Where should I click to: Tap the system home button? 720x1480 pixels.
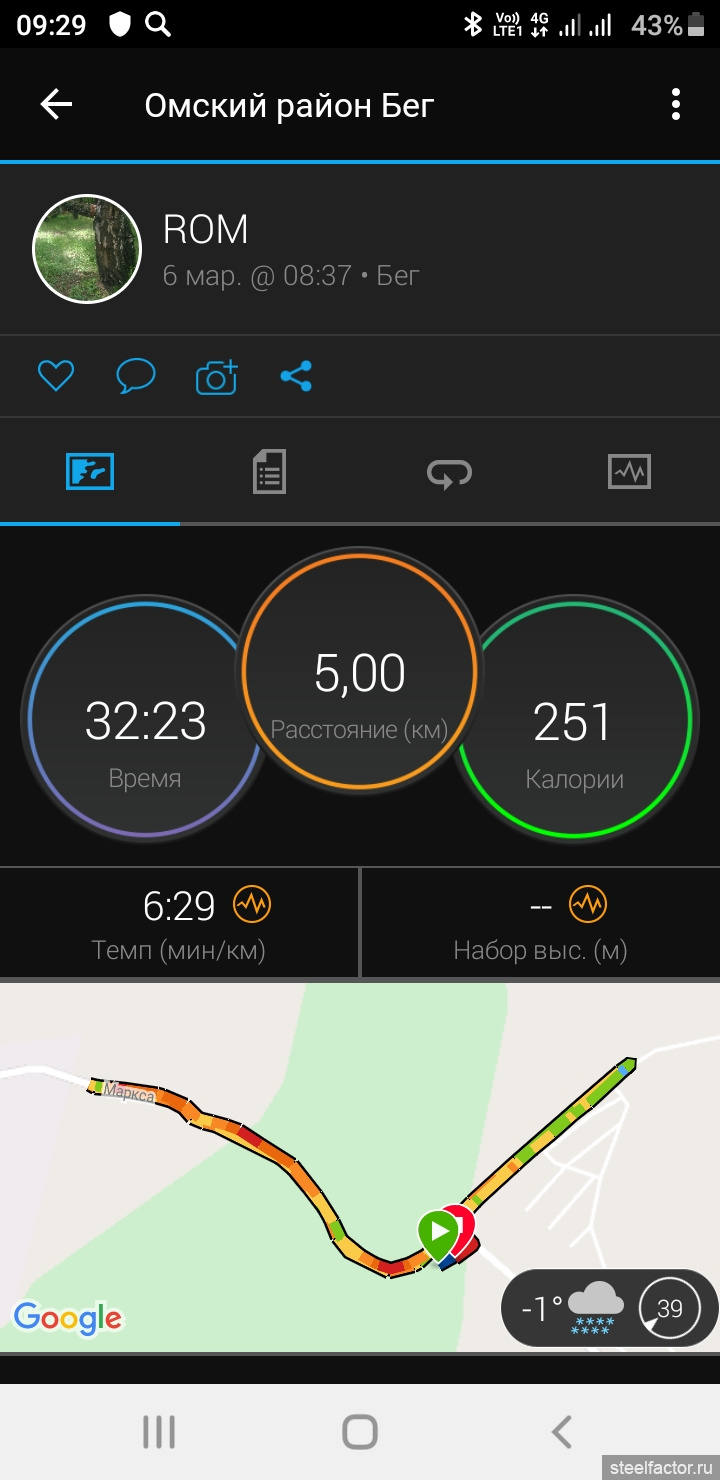[360, 1432]
